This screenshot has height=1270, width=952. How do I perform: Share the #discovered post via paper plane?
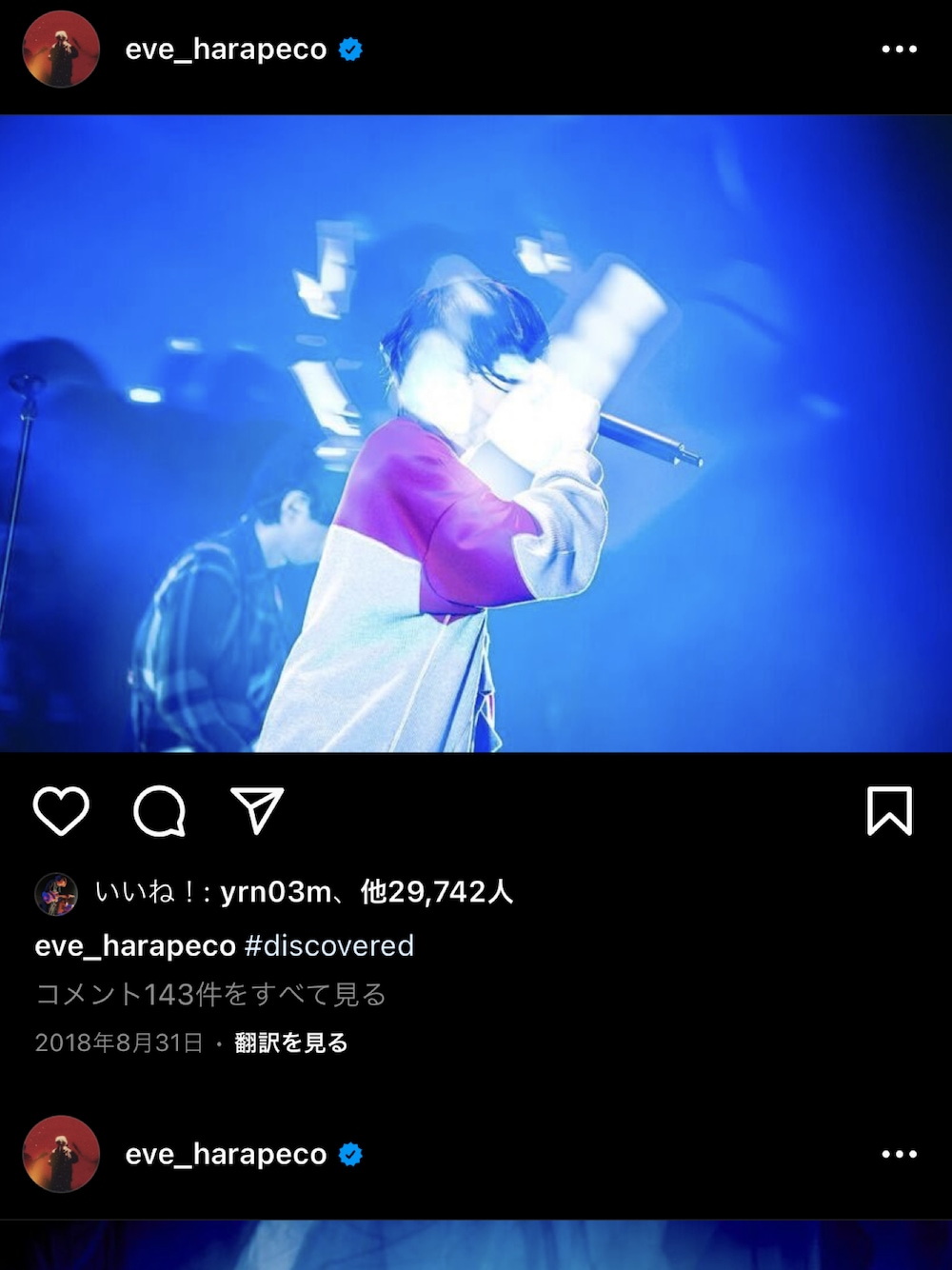tap(257, 810)
